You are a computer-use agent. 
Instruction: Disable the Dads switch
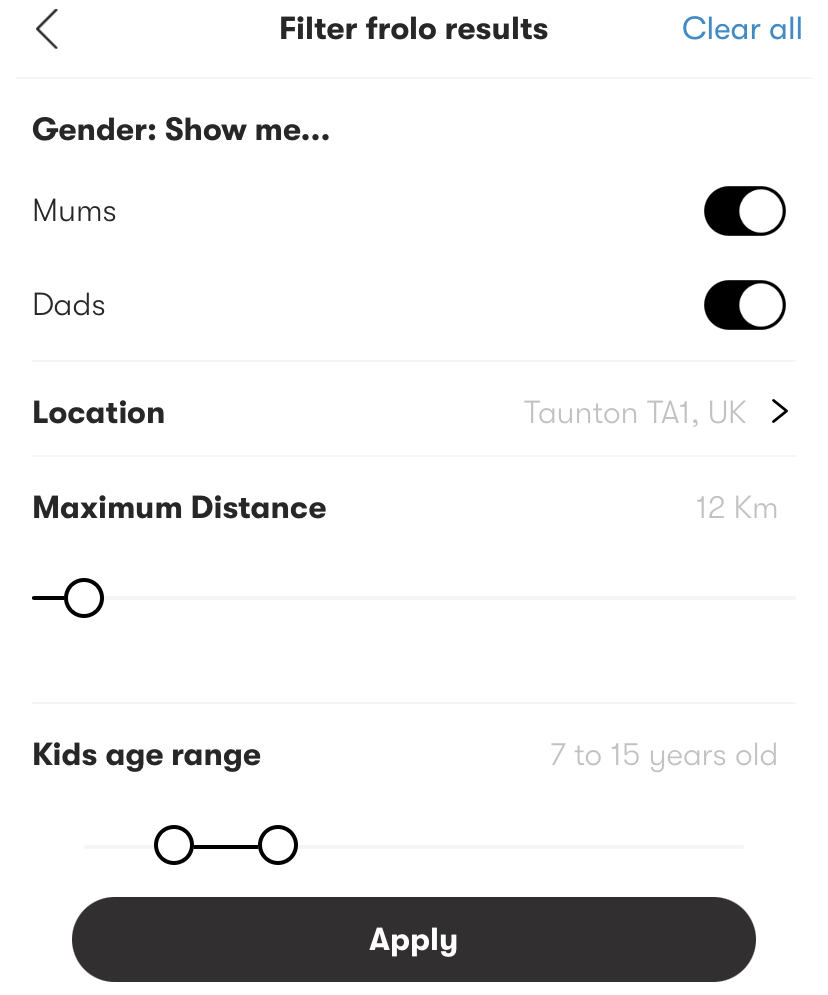[x=744, y=305]
